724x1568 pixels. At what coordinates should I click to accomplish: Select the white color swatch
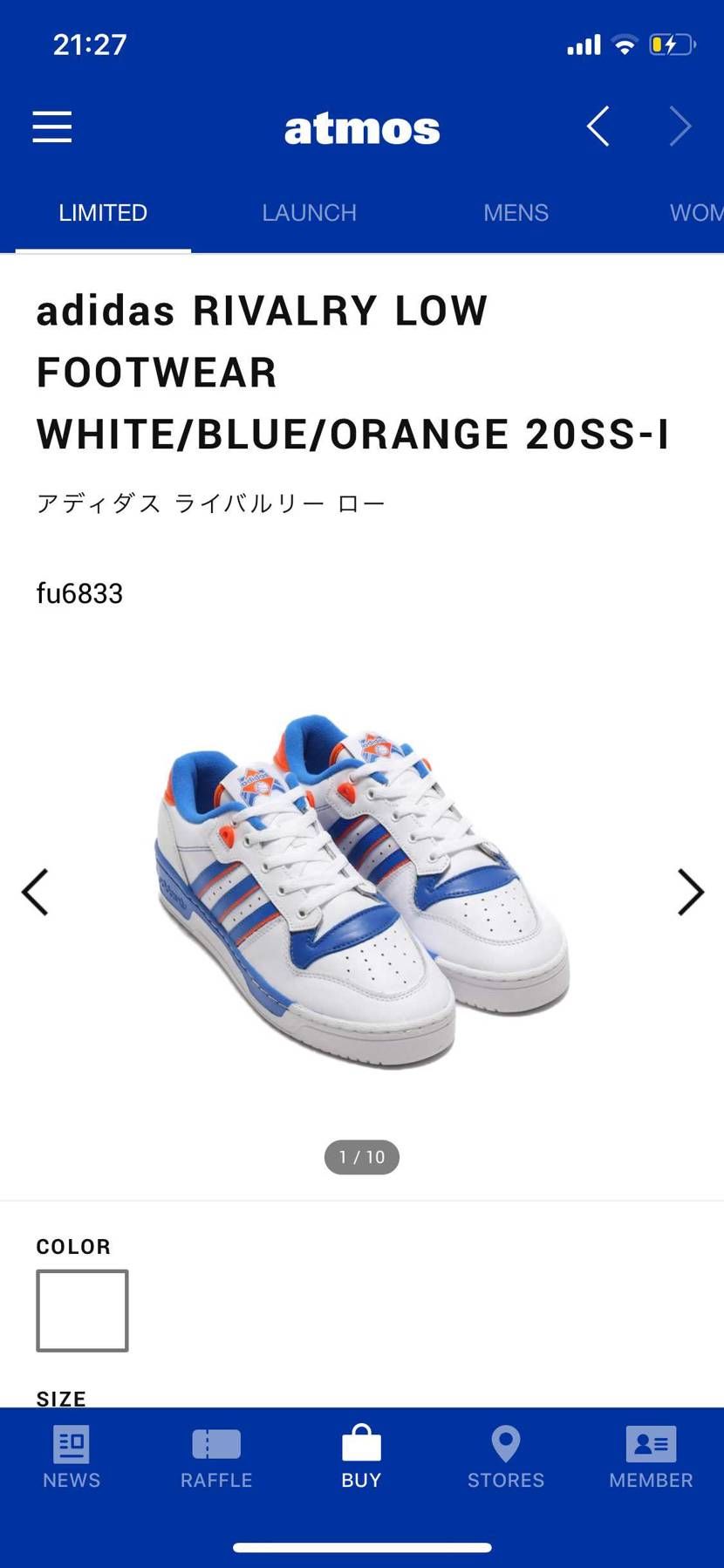pyautogui.click(x=82, y=1311)
